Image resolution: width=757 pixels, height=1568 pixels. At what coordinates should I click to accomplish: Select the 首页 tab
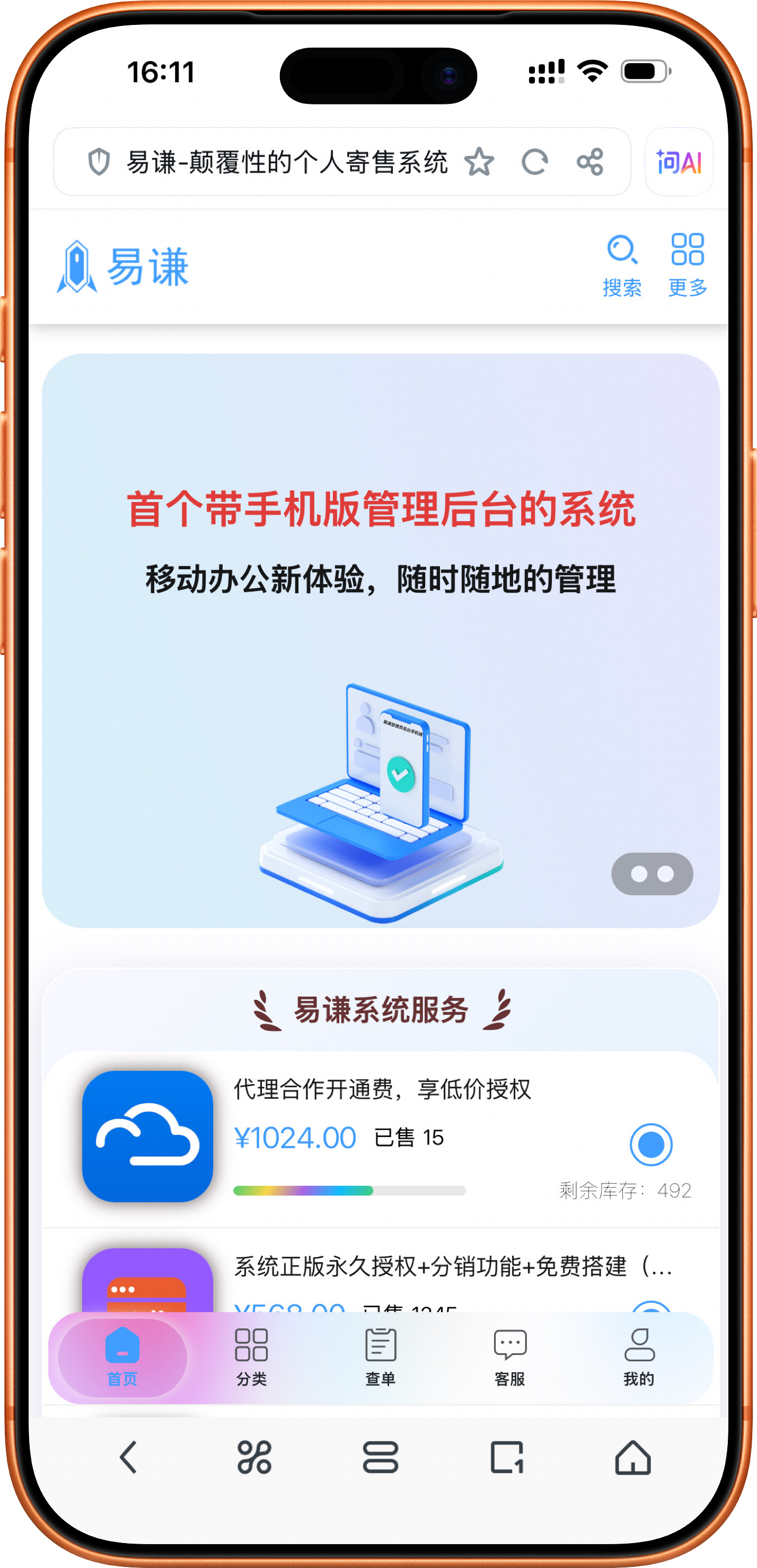pos(122,1358)
